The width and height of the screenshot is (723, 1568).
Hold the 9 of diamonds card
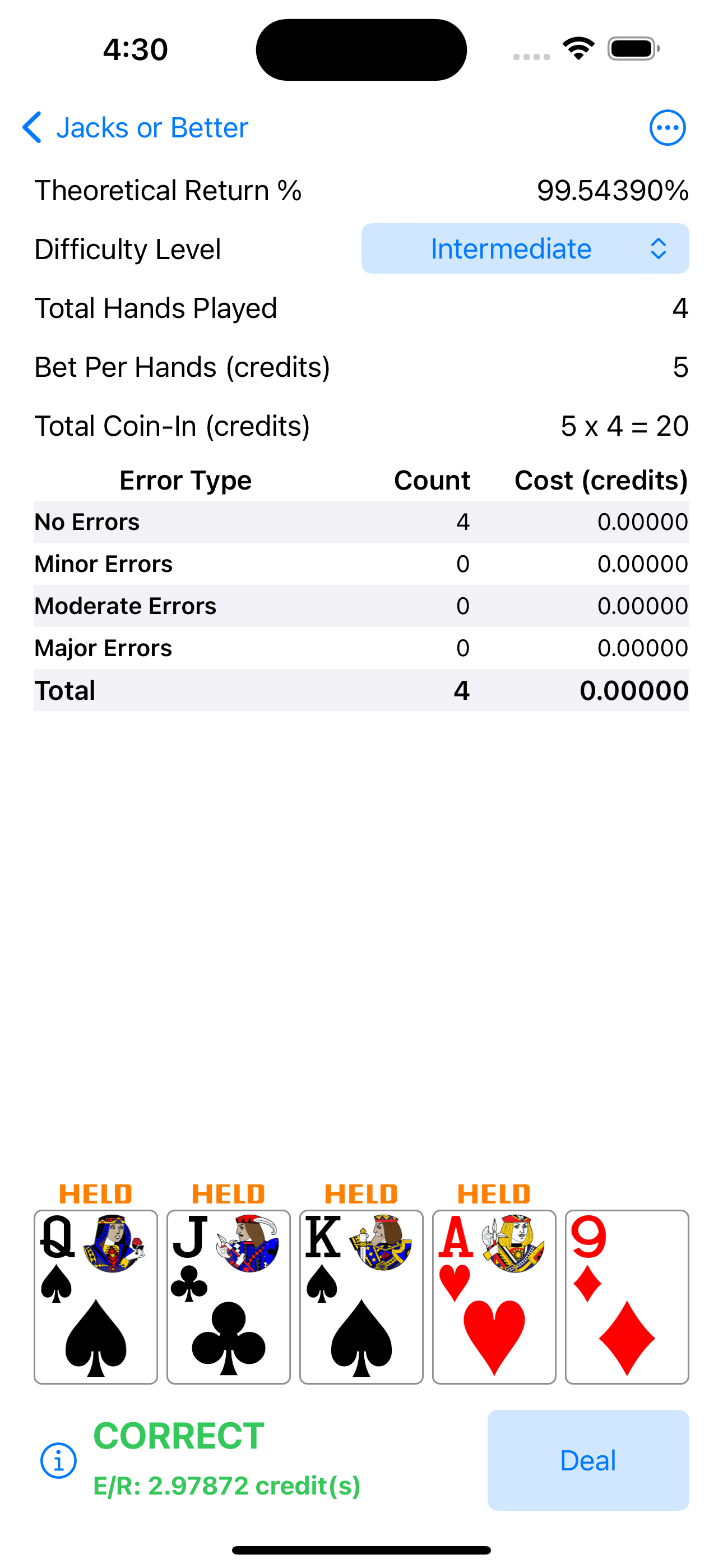click(x=626, y=1297)
